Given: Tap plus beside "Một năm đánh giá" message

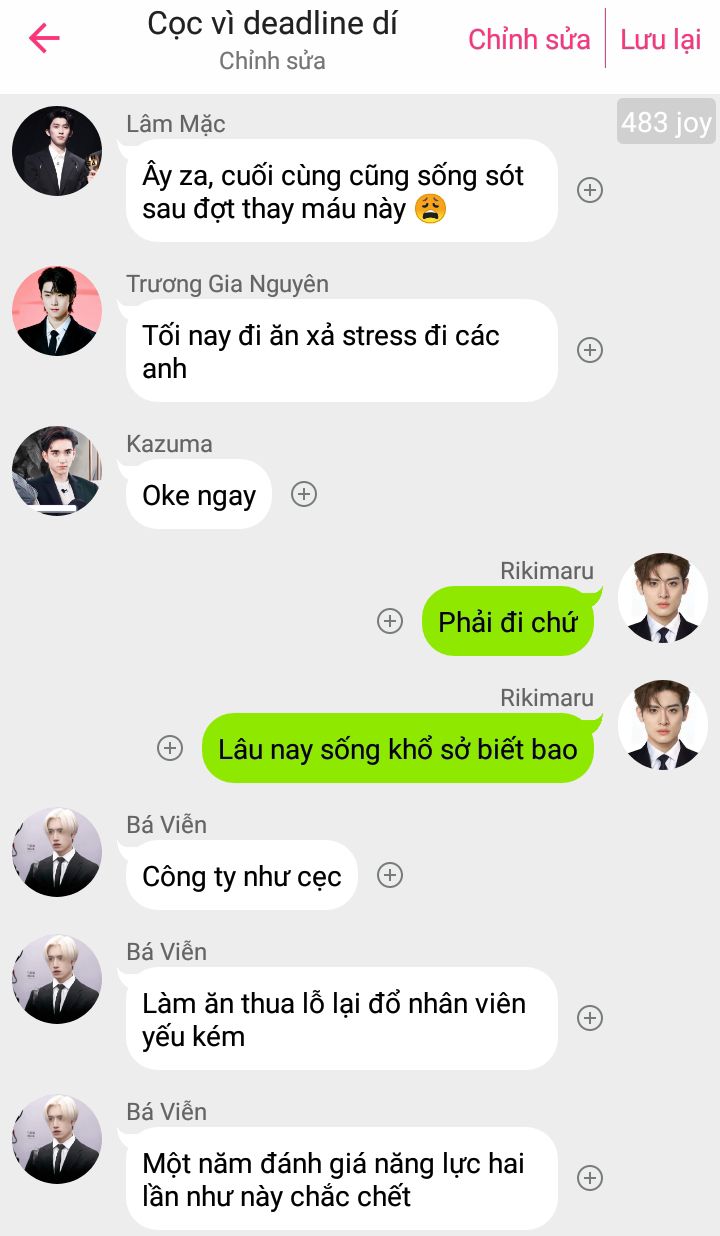Looking at the screenshot, I should (590, 1178).
